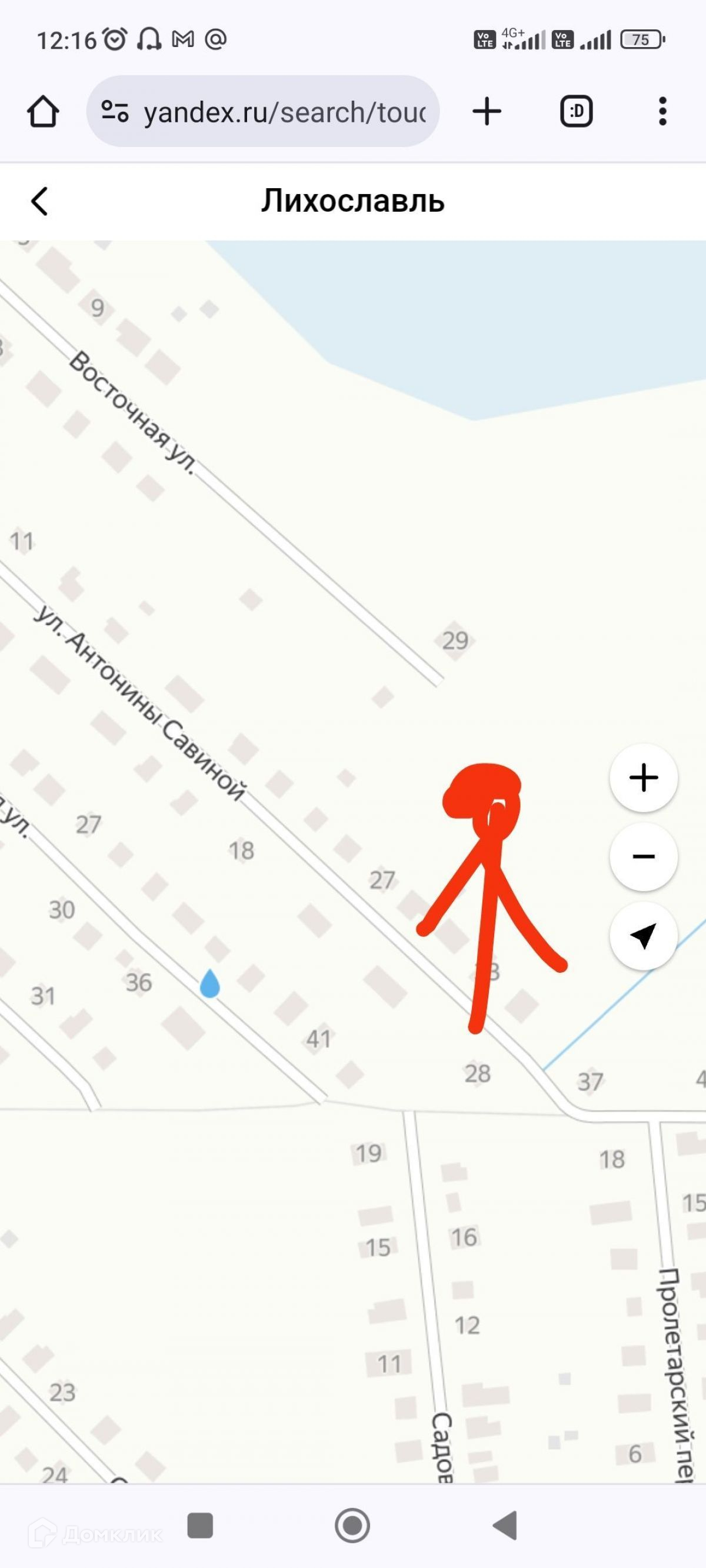Zoom out of the map
The image size is (706, 1568).
[x=643, y=857]
